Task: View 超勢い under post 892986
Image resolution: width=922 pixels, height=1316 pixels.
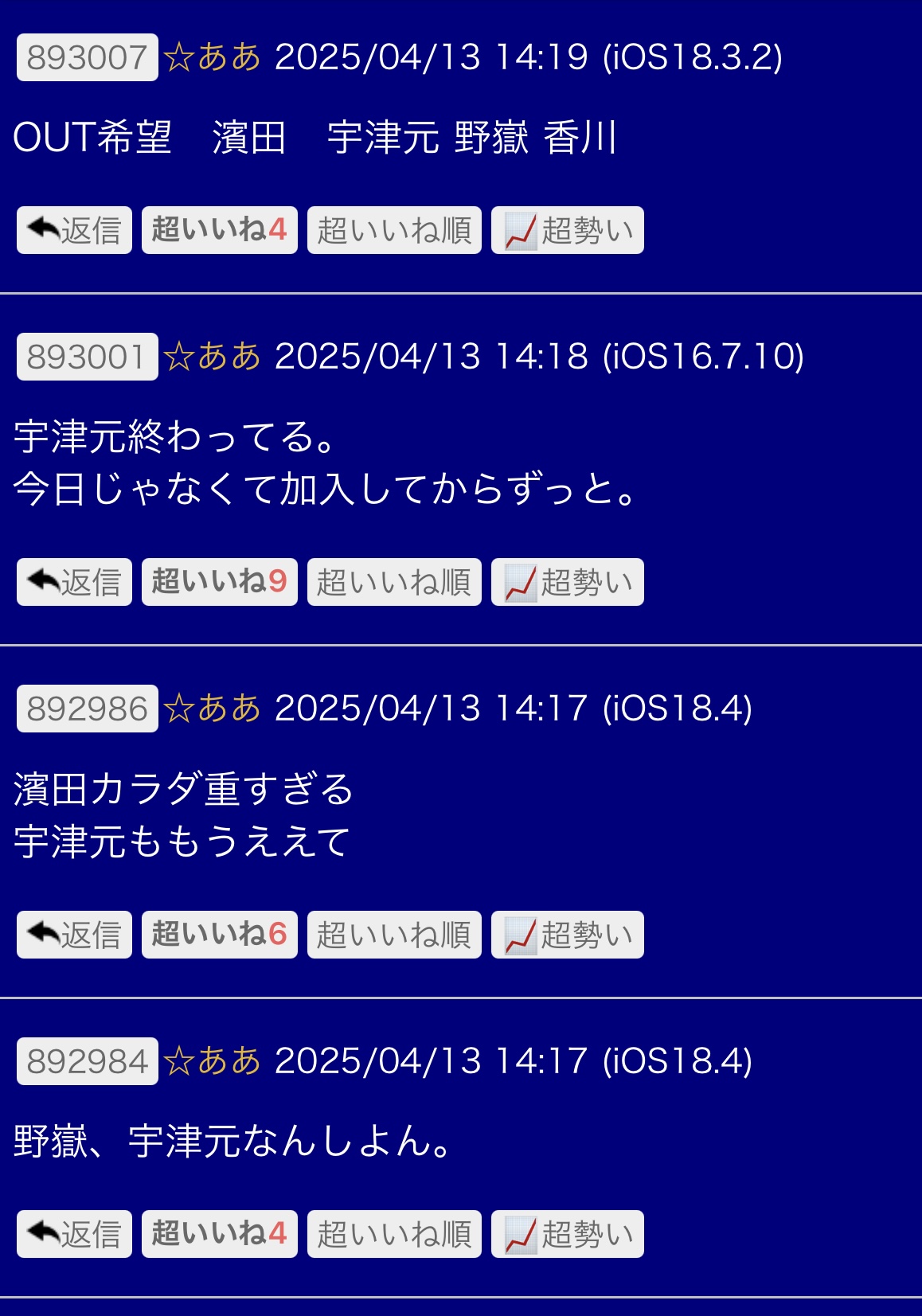Action: [x=567, y=935]
